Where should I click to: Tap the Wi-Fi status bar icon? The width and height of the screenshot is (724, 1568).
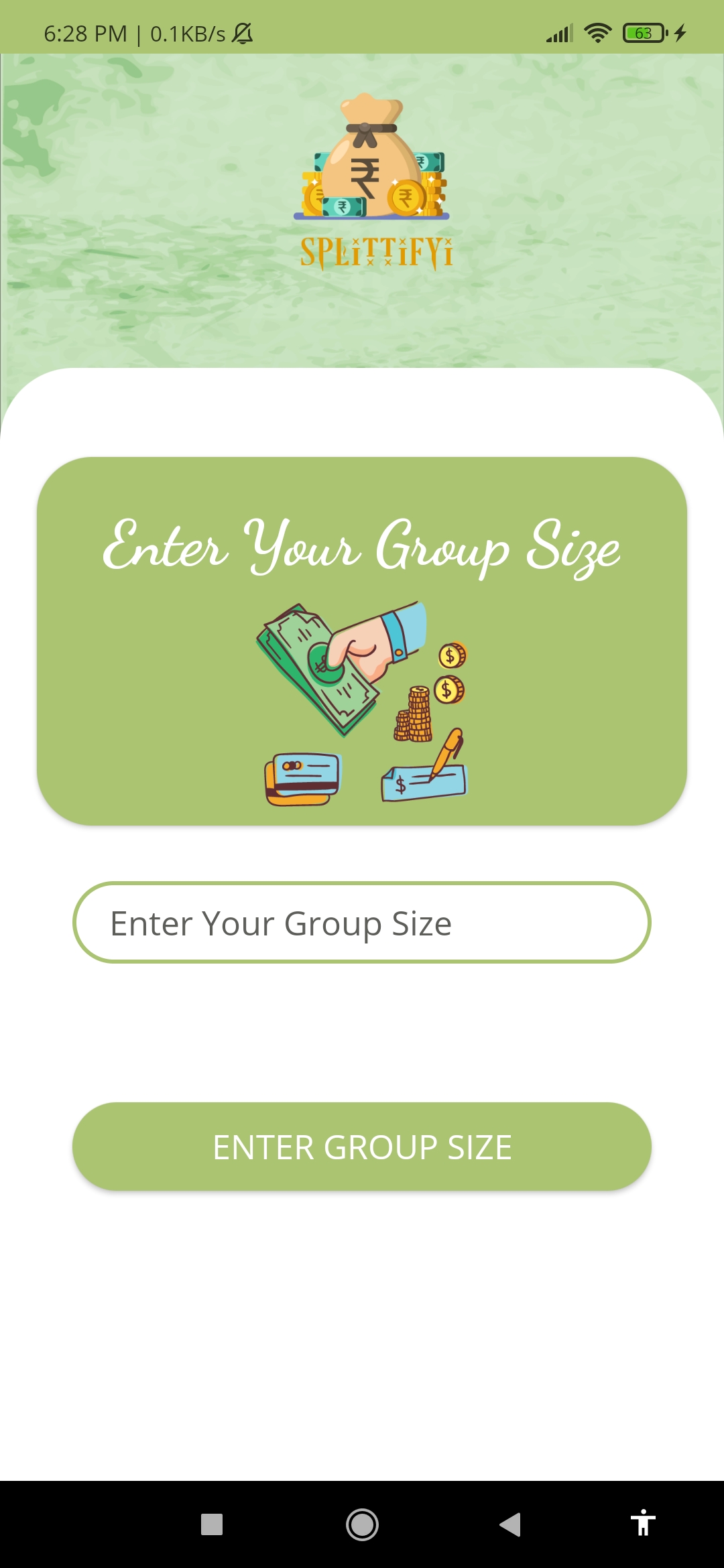pyautogui.click(x=595, y=32)
